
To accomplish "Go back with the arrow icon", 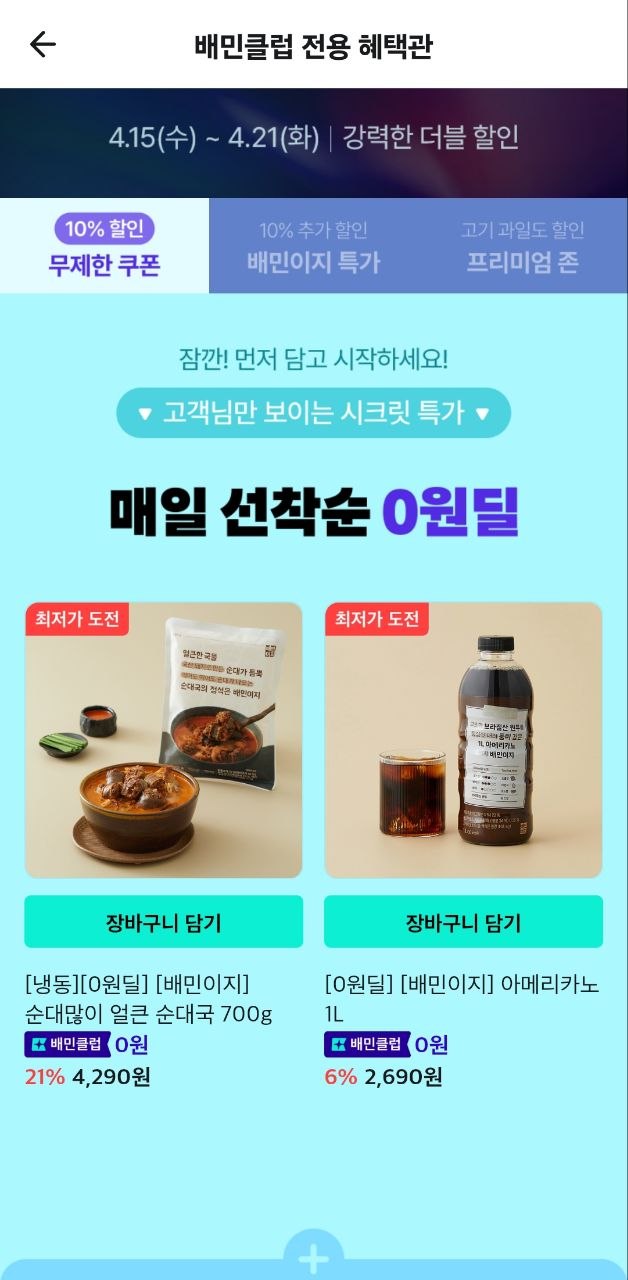I will tap(42, 44).
